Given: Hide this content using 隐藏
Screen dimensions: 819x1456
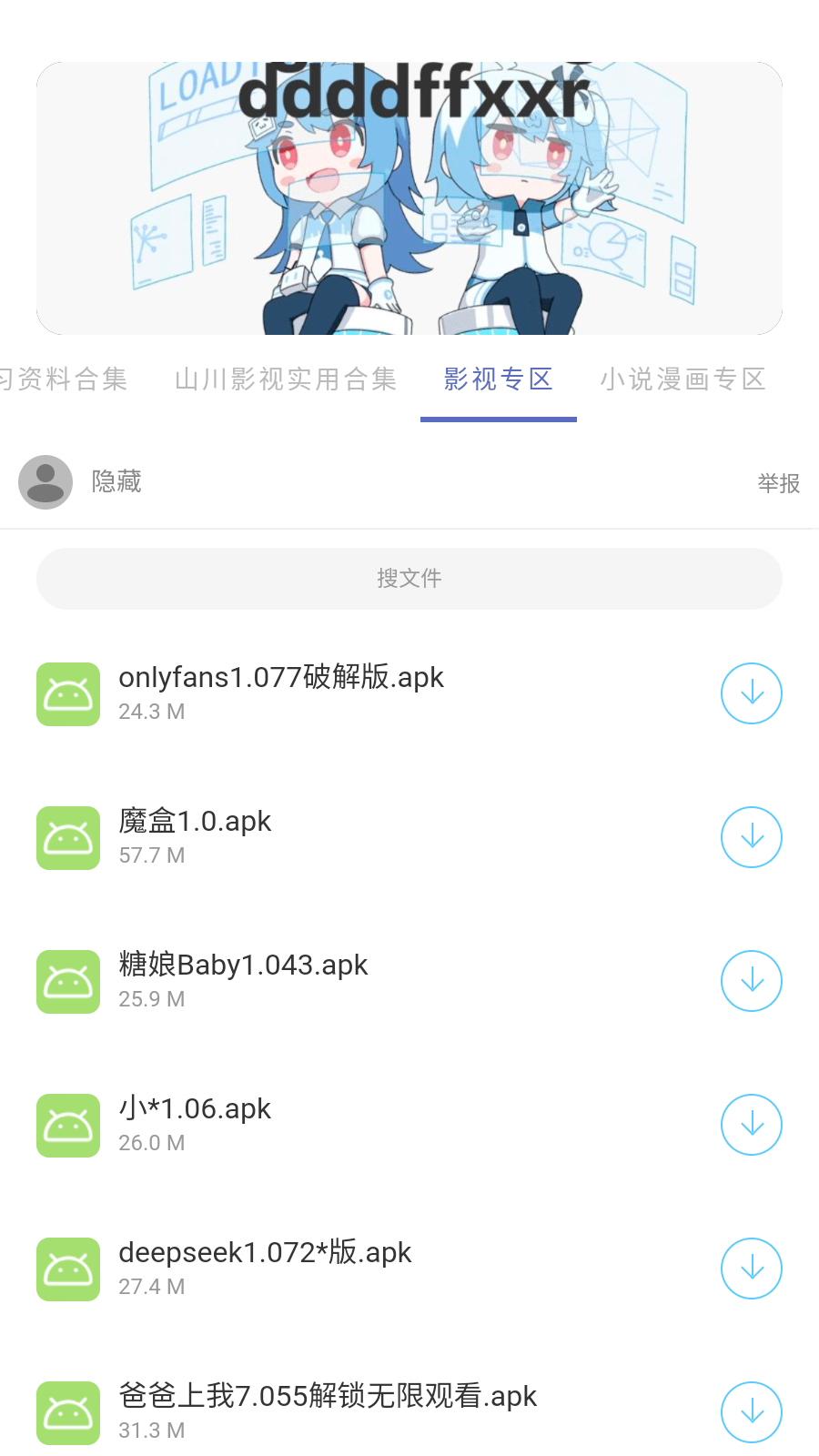Looking at the screenshot, I should 115,481.
